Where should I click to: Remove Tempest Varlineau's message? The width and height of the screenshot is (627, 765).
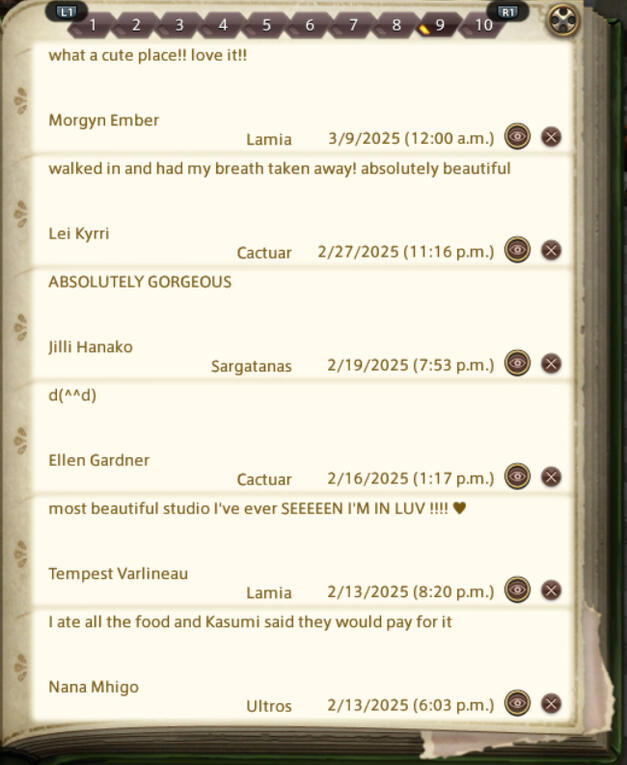(x=551, y=590)
